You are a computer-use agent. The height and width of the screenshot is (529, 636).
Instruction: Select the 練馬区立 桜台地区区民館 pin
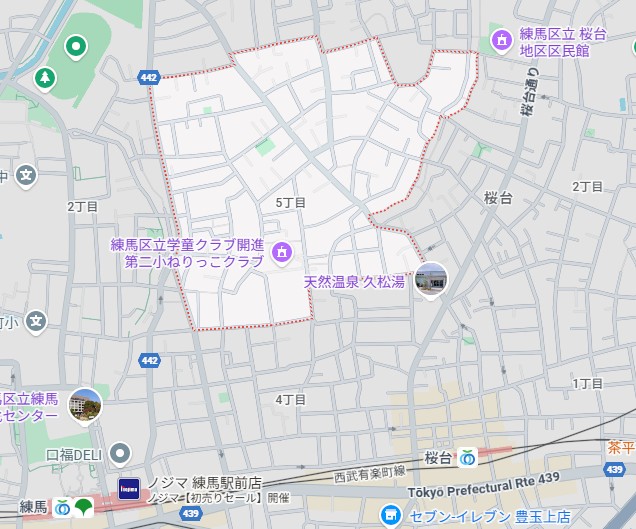click(500, 41)
